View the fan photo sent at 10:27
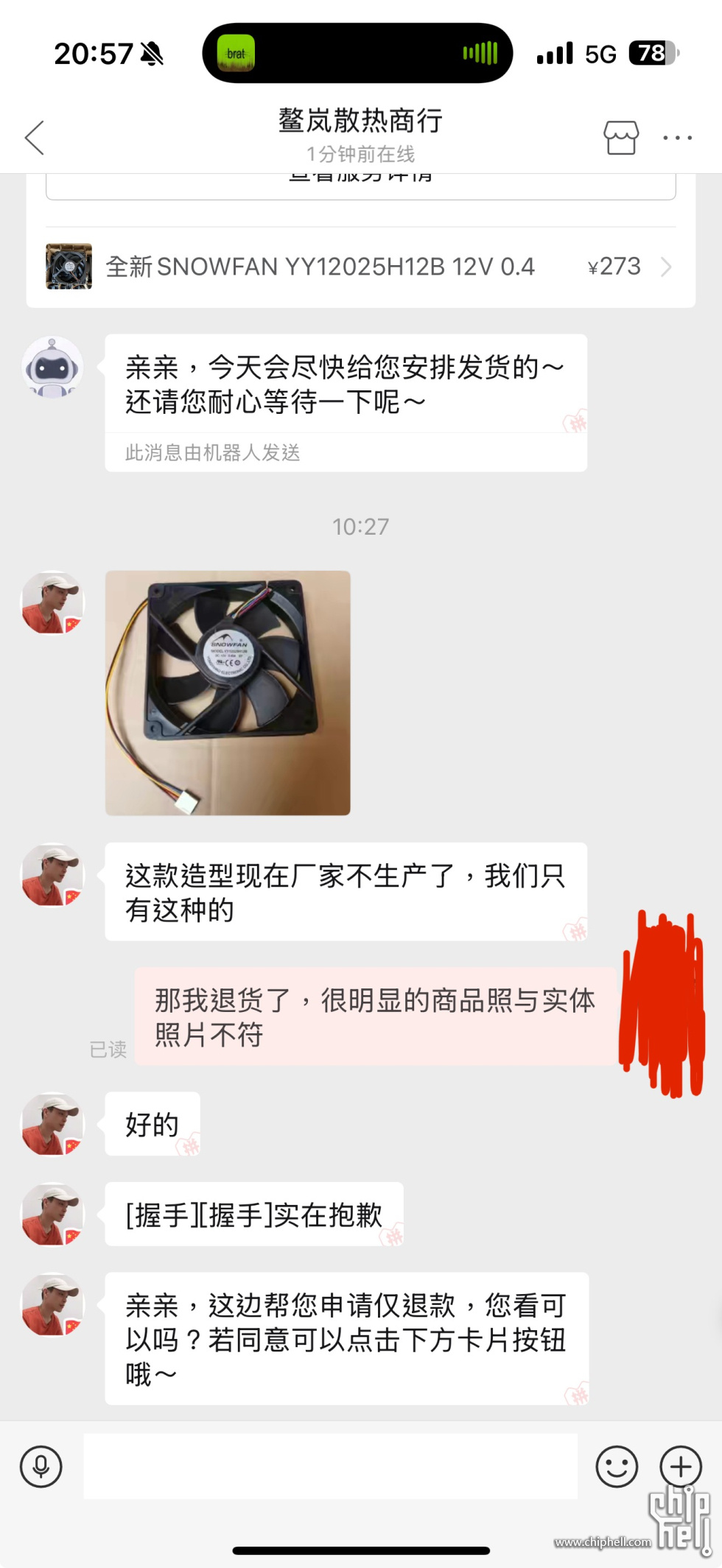This screenshot has height=1568, width=722. [228, 692]
